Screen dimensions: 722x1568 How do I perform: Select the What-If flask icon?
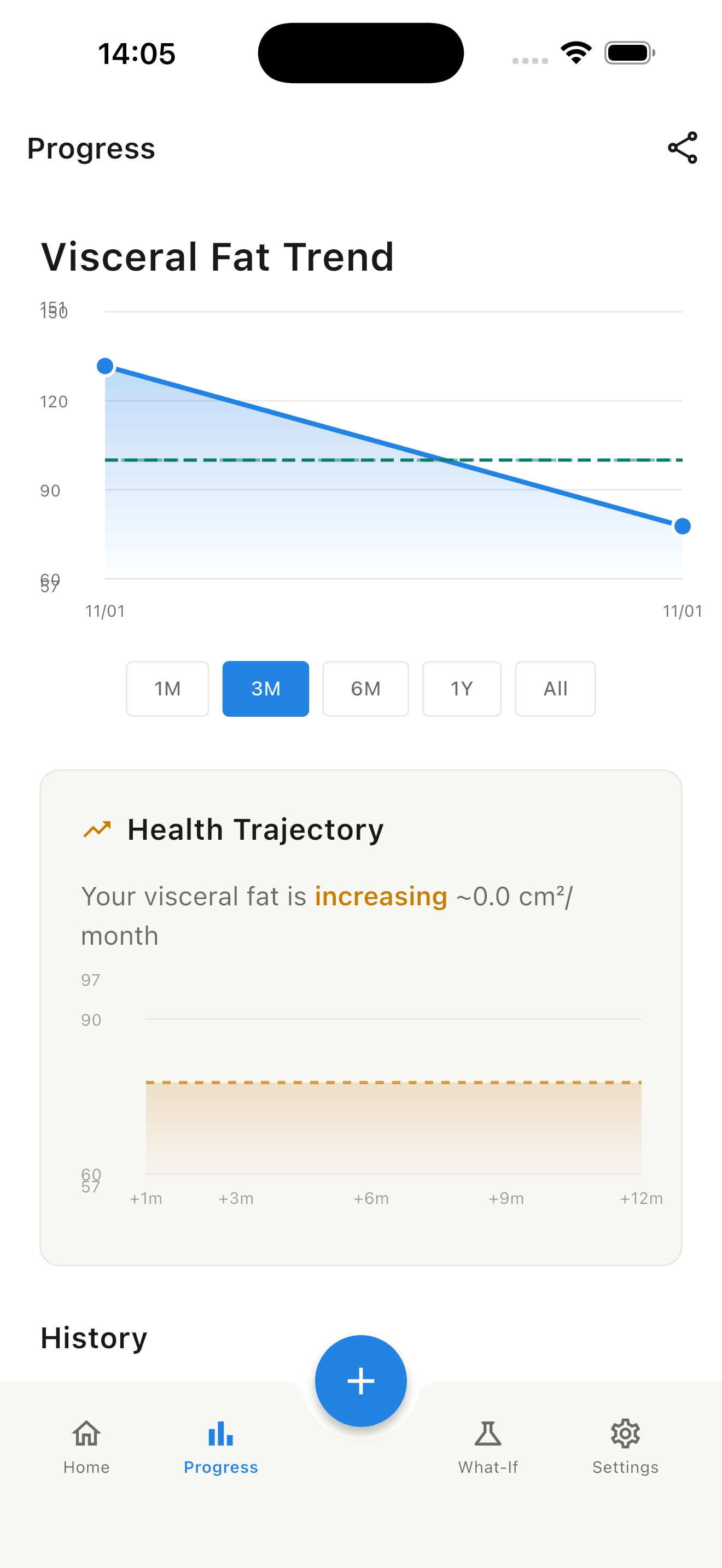488,1435
